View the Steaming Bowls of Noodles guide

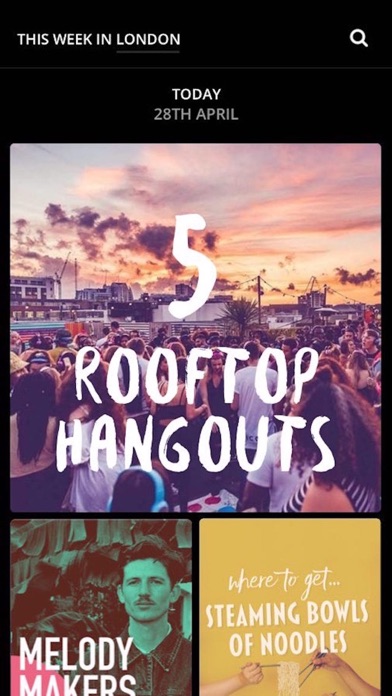pyautogui.click(x=290, y=607)
